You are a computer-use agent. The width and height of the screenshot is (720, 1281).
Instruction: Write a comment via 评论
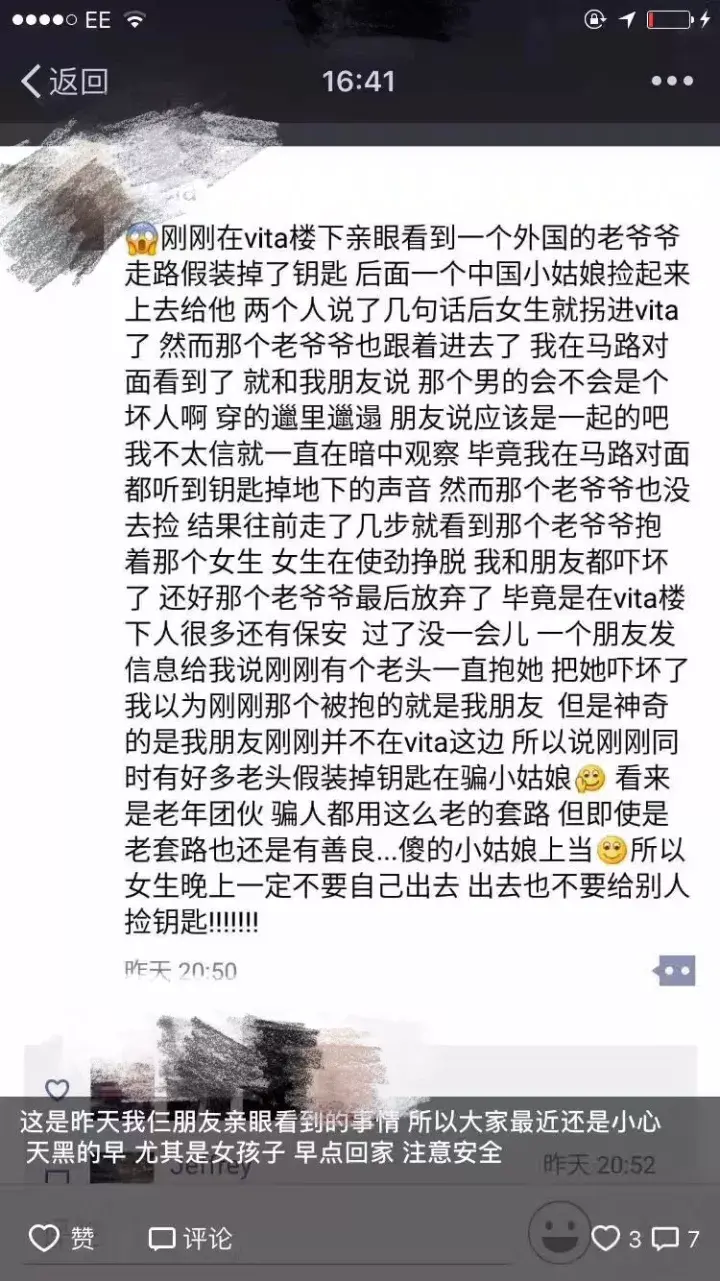(190, 1239)
